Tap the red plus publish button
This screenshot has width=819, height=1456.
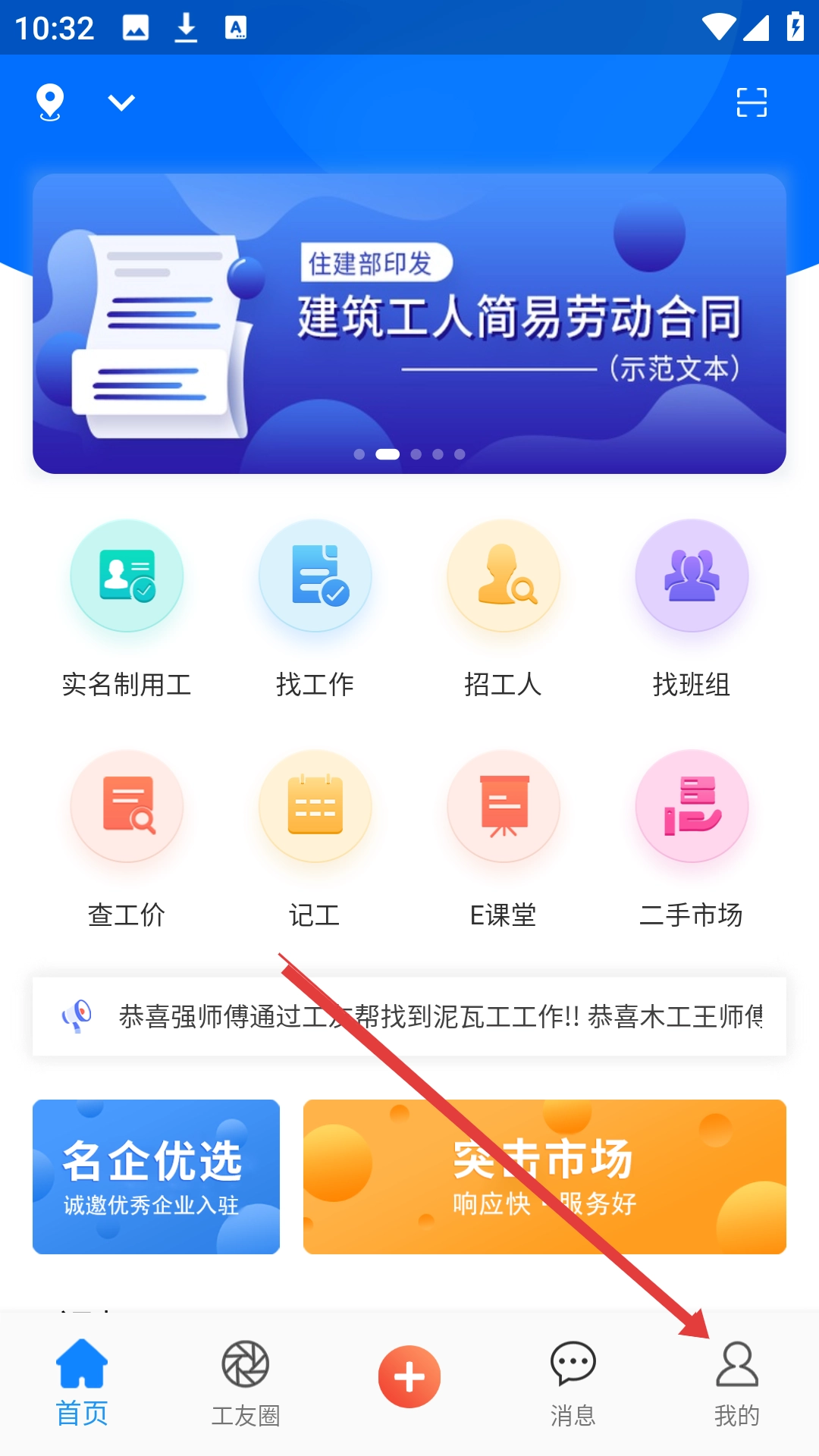(x=409, y=1377)
